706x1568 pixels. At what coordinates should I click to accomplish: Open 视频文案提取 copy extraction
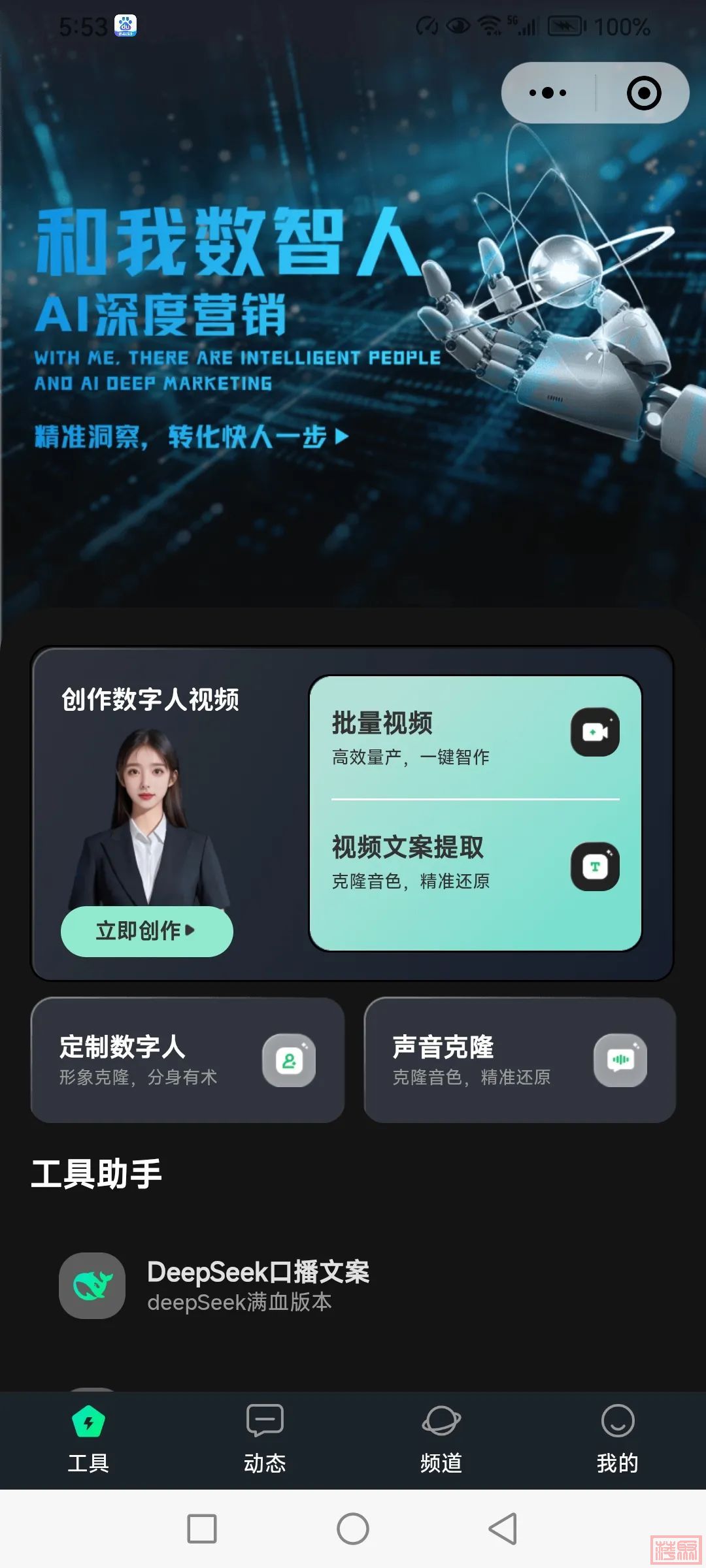click(x=475, y=862)
